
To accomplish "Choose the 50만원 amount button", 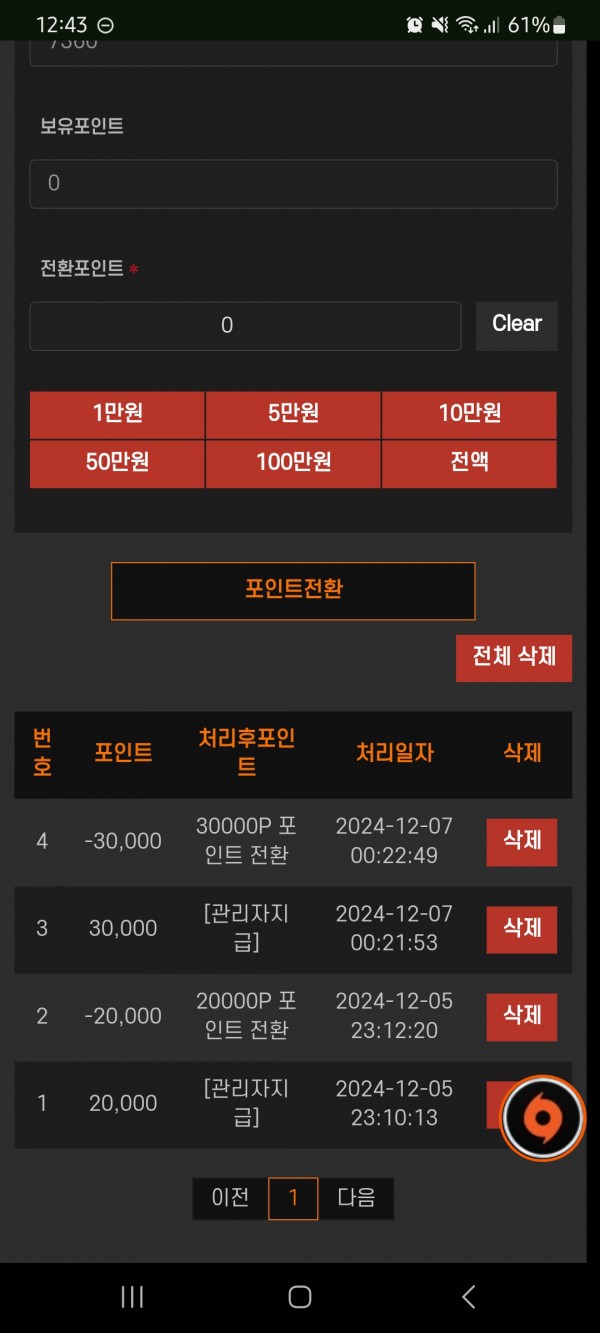I will (117, 463).
